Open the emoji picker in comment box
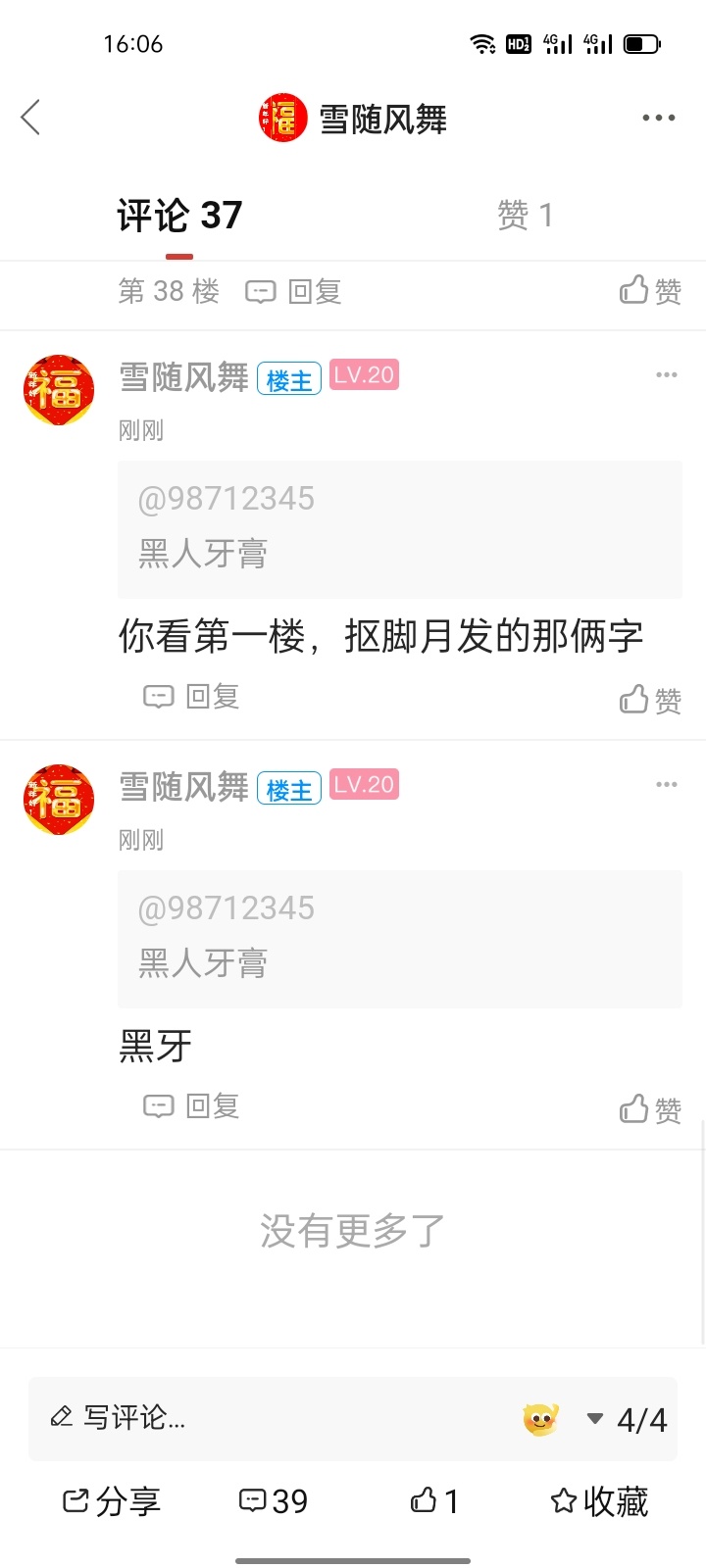706x1568 pixels. coord(540,1419)
